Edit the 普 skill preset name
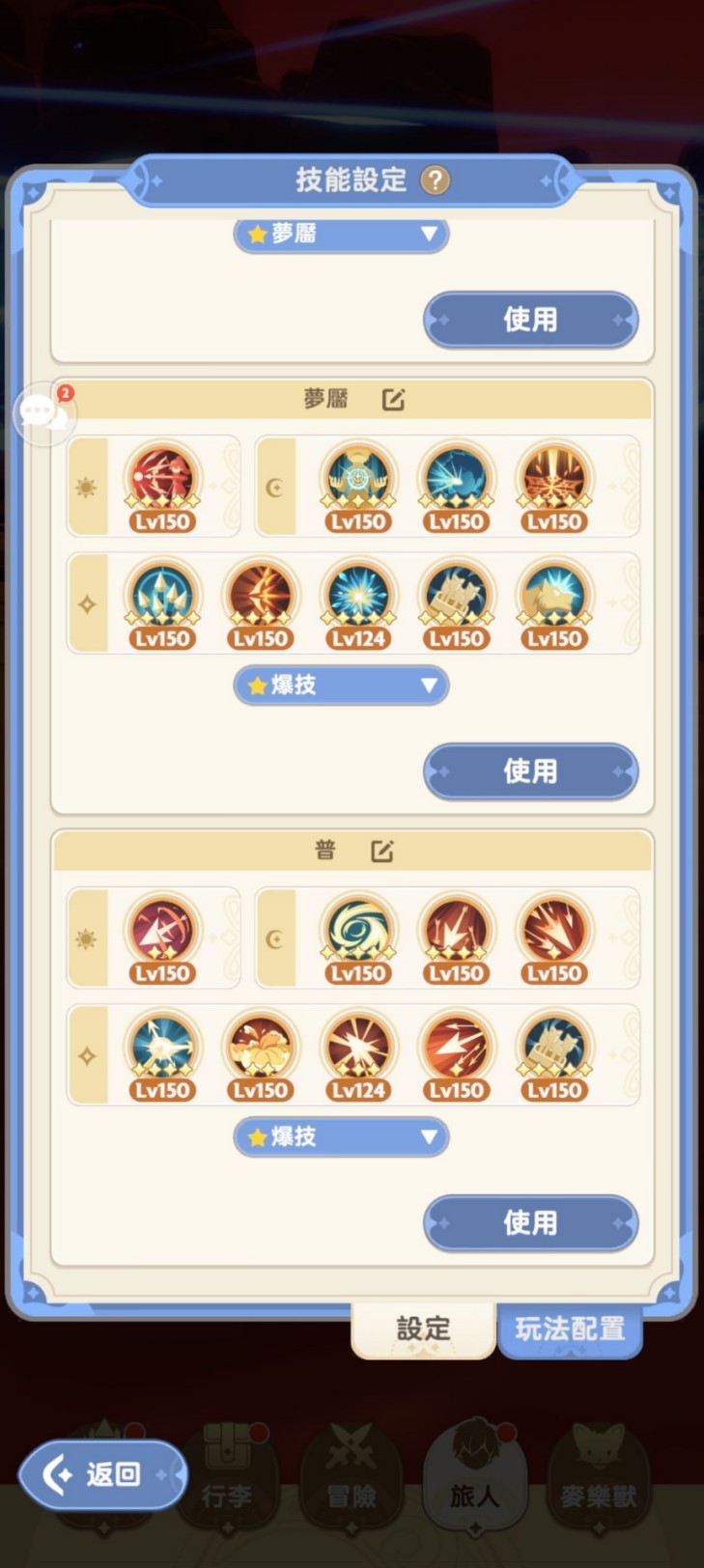Image resolution: width=704 pixels, height=1568 pixels. (x=382, y=851)
